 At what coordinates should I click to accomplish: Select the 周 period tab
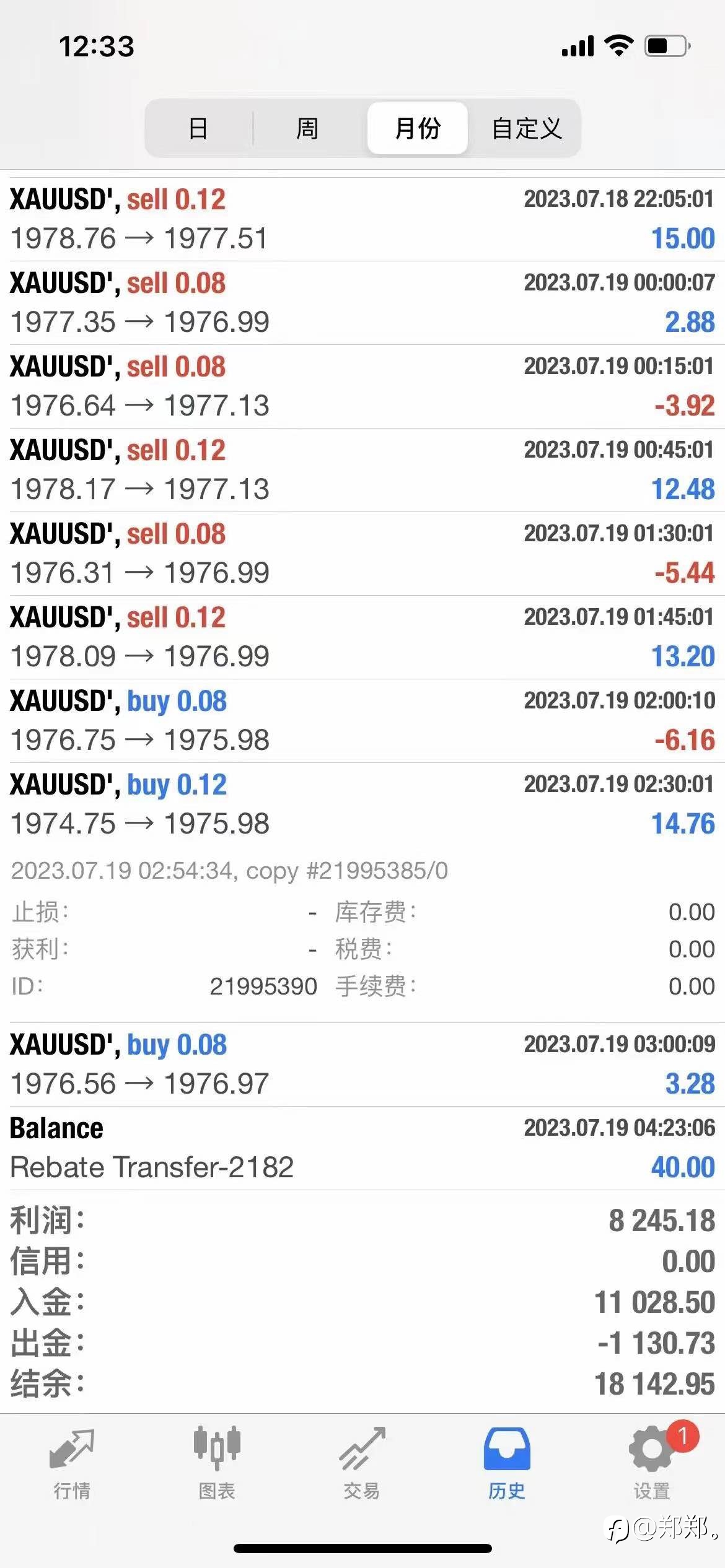(307, 128)
